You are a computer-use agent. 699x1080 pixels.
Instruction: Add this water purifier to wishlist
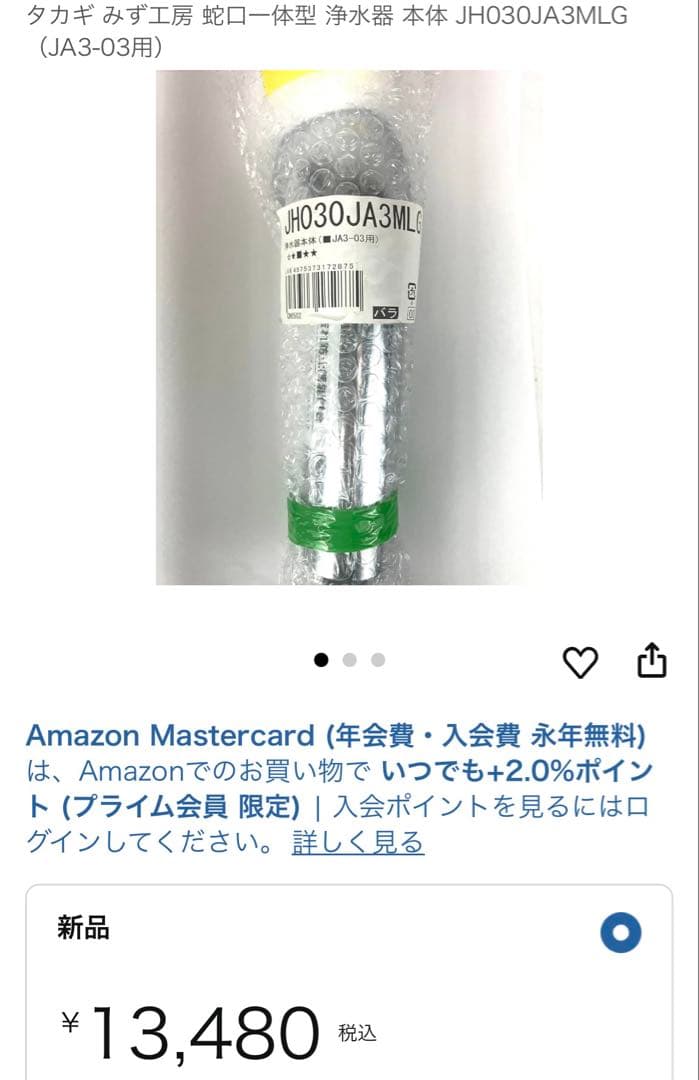(x=580, y=661)
